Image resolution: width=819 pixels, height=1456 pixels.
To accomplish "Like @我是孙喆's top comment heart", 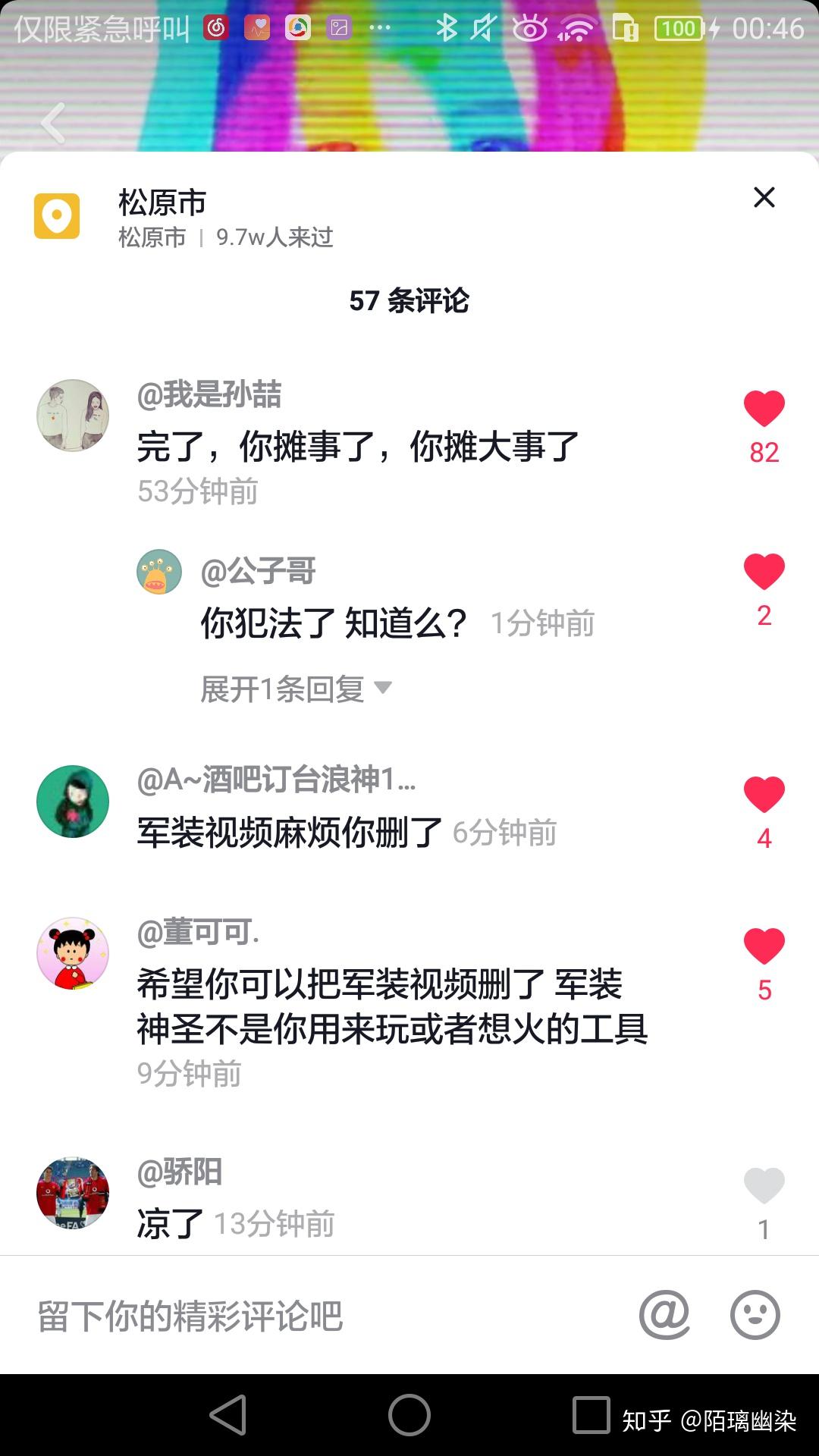I will coord(764,409).
